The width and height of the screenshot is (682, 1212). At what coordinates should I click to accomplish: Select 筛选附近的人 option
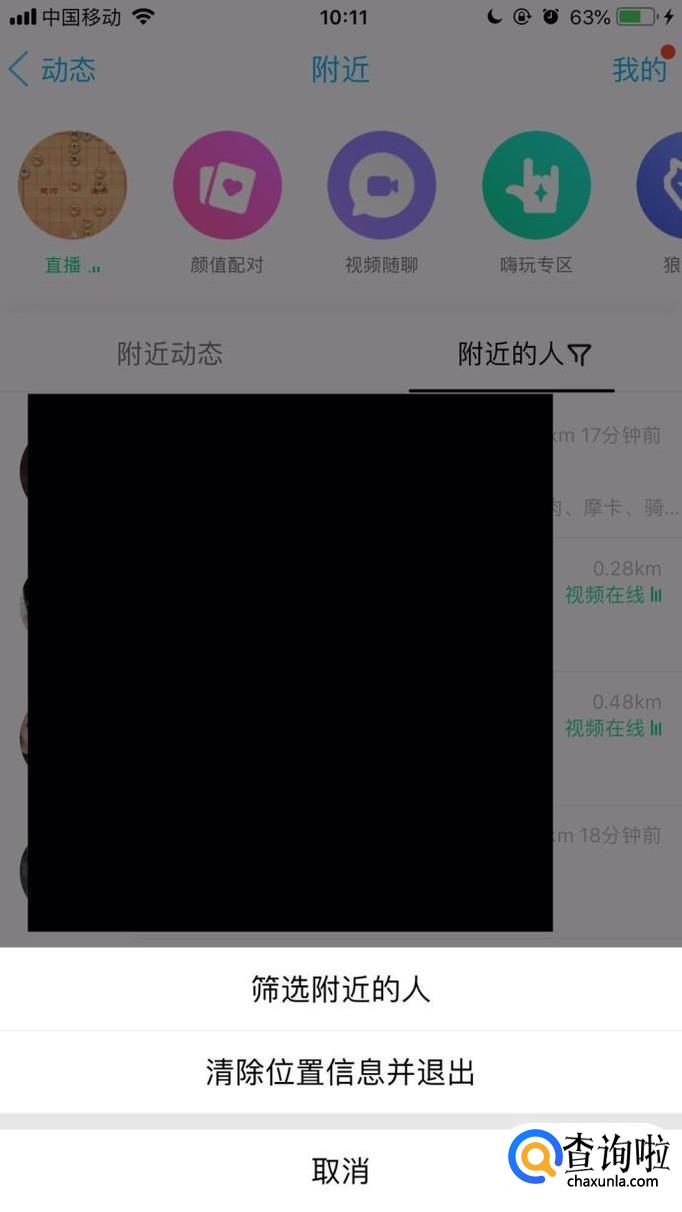tap(340, 990)
